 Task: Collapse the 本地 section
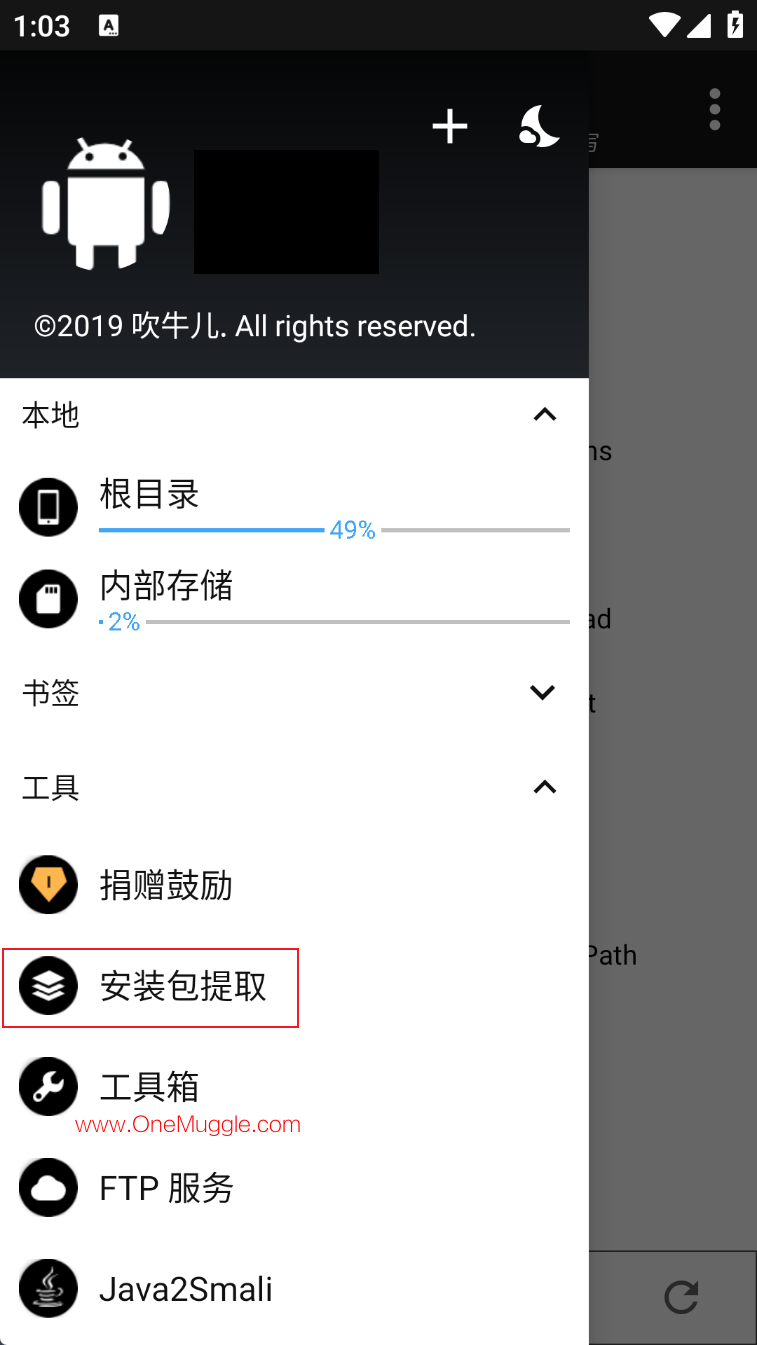pos(544,415)
